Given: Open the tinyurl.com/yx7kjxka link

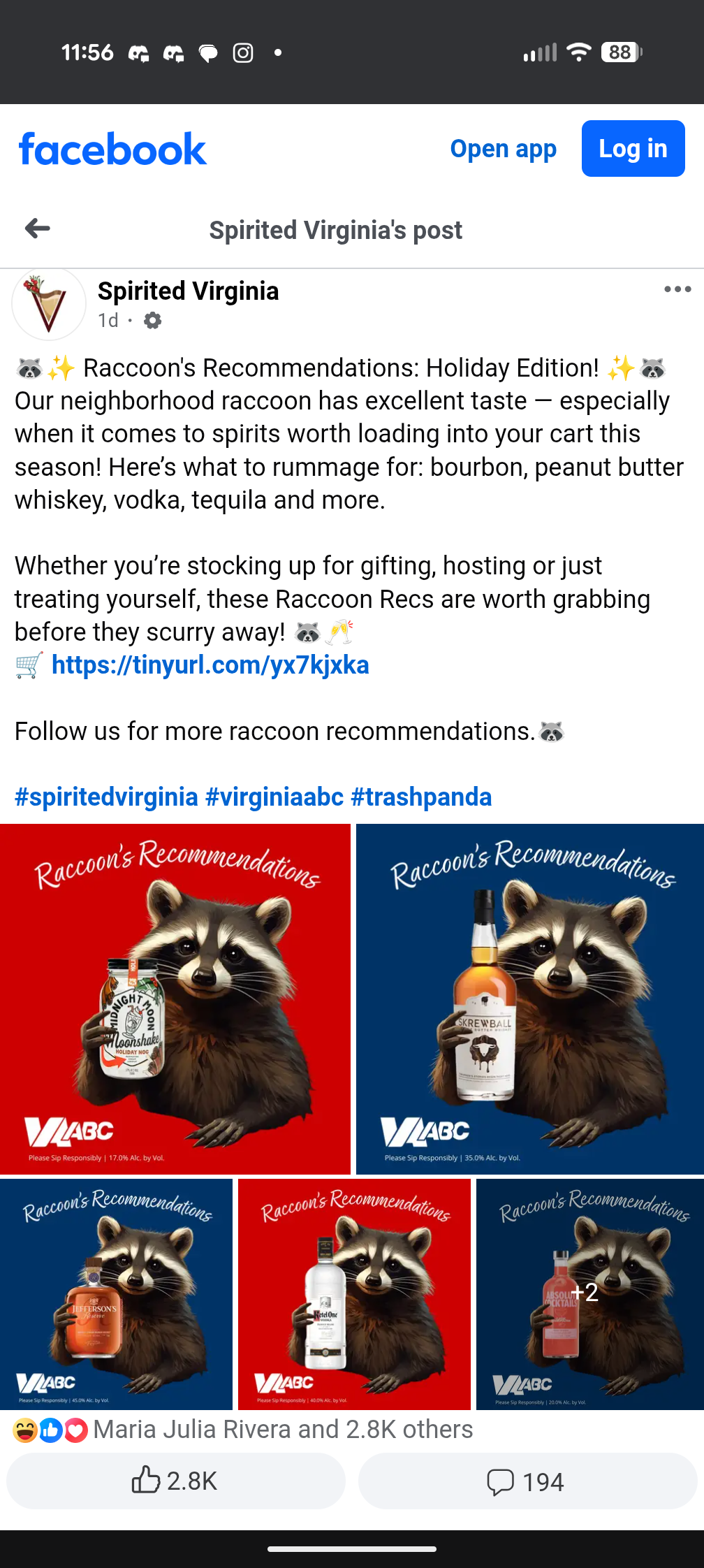Looking at the screenshot, I should [210, 665].
